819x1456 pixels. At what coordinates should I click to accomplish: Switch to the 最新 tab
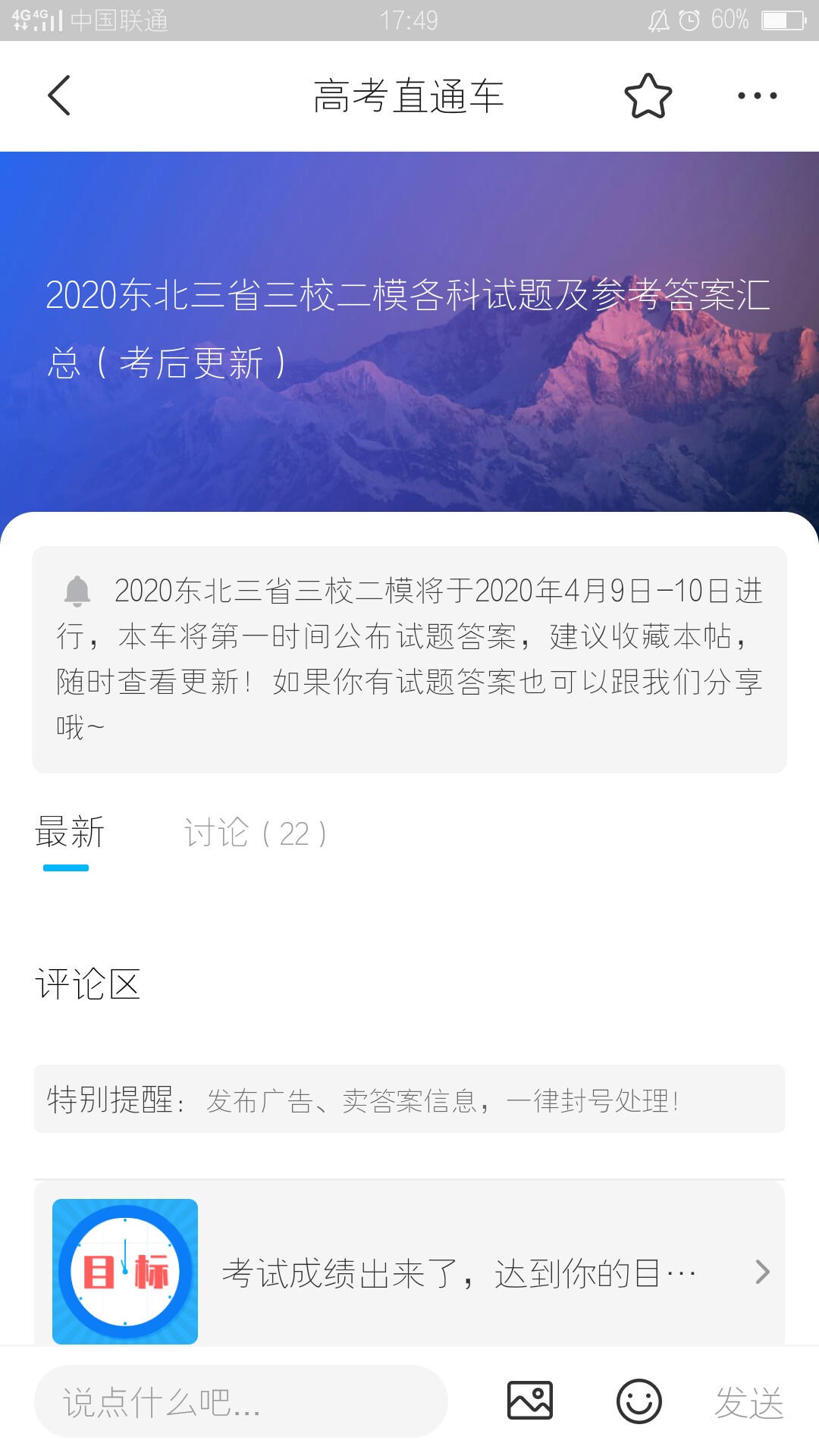(x=70, y=834)
